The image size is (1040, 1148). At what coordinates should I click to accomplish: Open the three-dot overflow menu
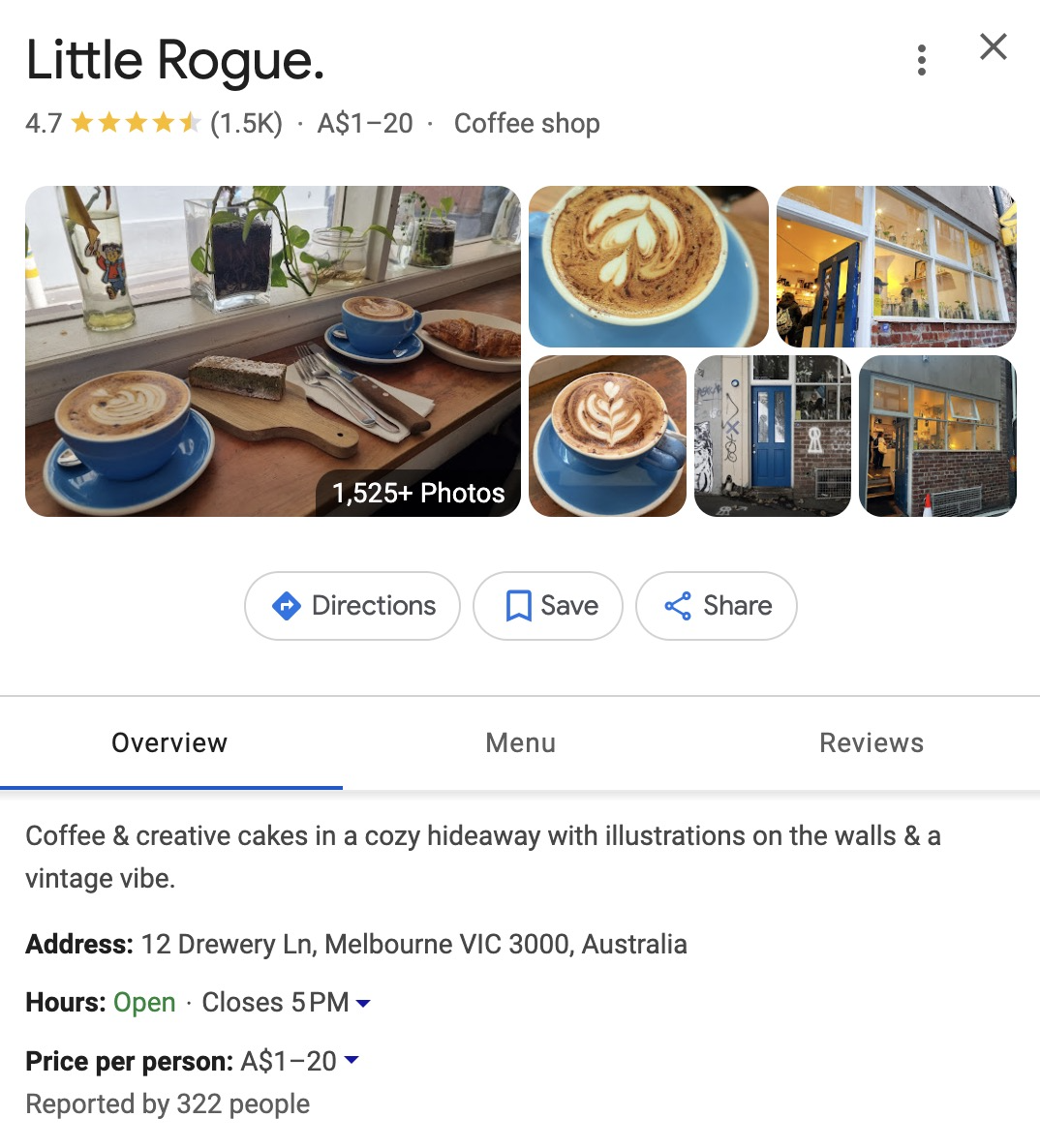[x=921, y=59]
